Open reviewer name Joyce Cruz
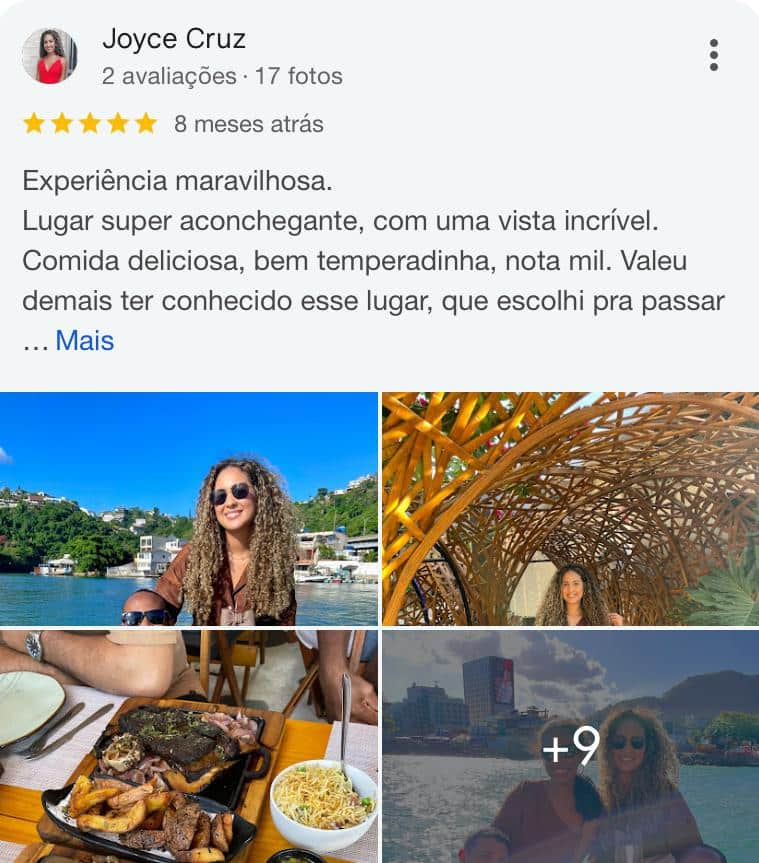The width and height of the screenshot is (759, 863). point(174,39)
